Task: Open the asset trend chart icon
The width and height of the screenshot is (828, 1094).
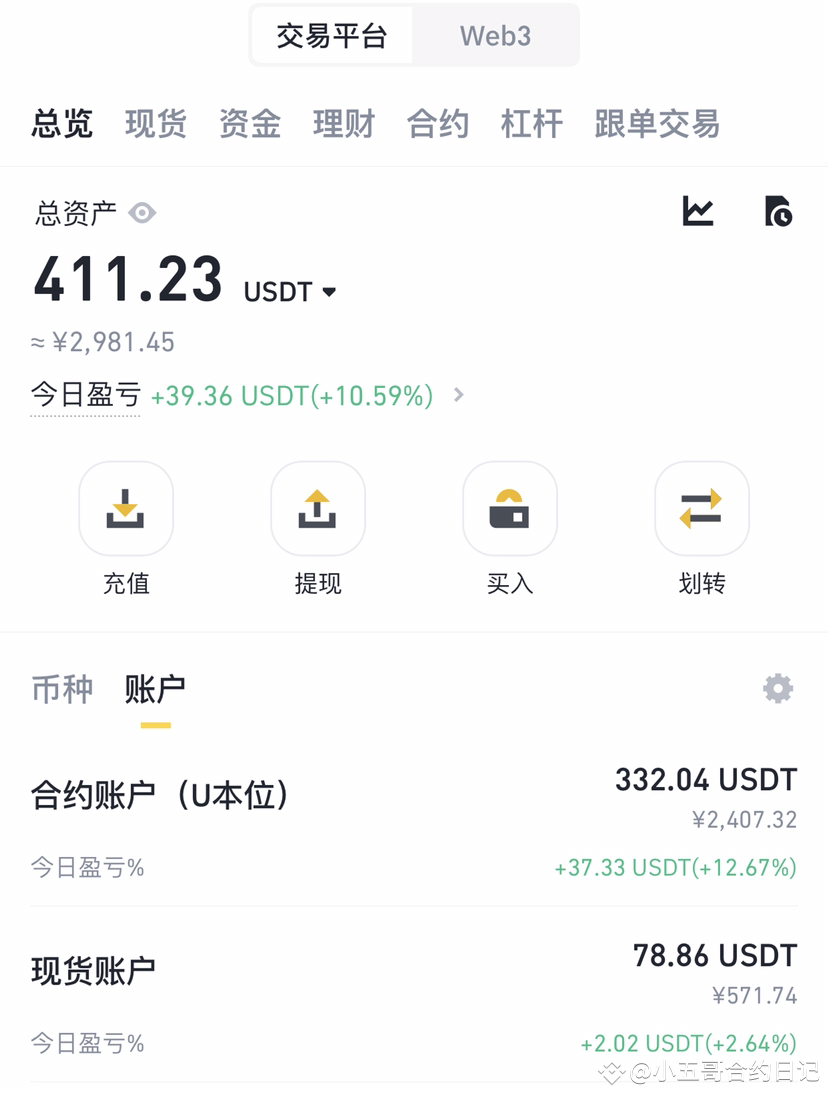Action: [x=697, y=211]
